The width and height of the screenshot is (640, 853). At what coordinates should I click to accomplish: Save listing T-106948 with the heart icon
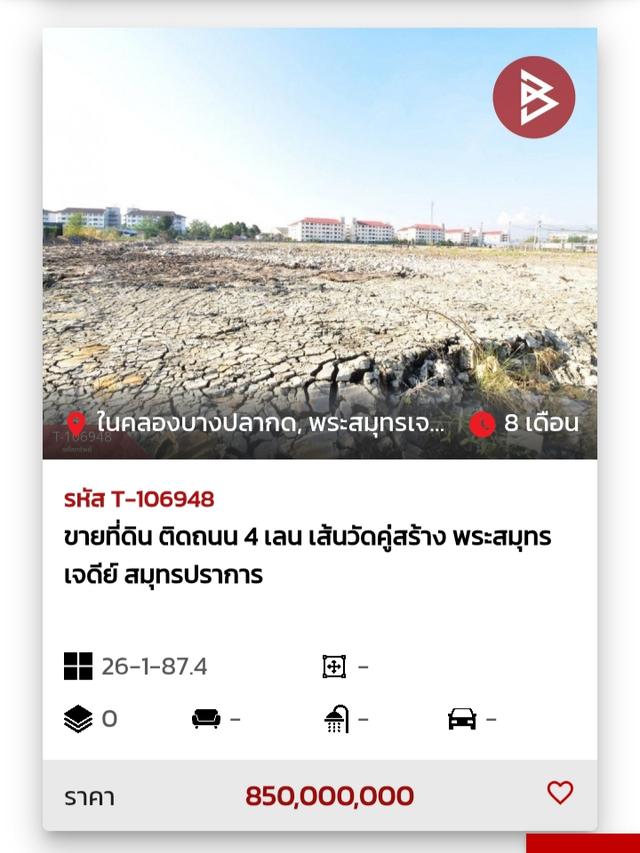pyautogui.click(x=560, y=793)
